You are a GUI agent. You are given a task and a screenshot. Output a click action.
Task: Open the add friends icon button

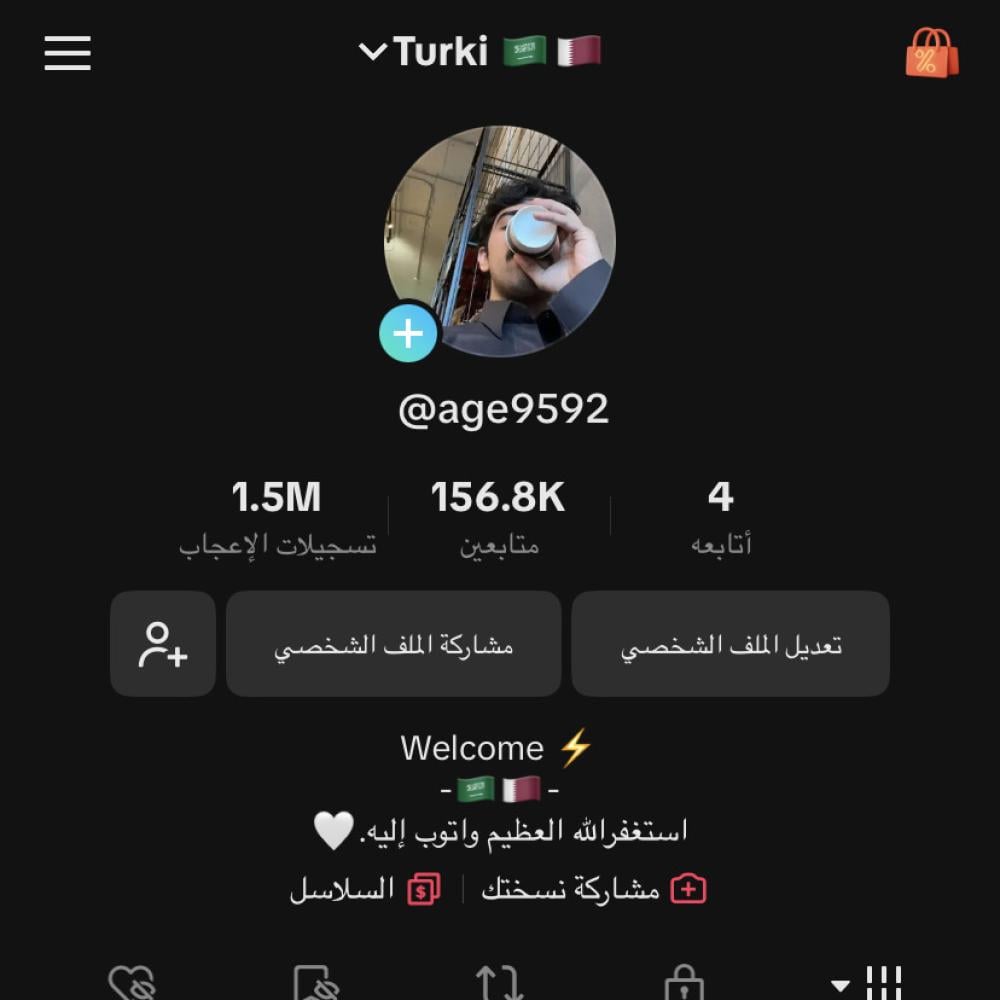(x=163, y=645)
